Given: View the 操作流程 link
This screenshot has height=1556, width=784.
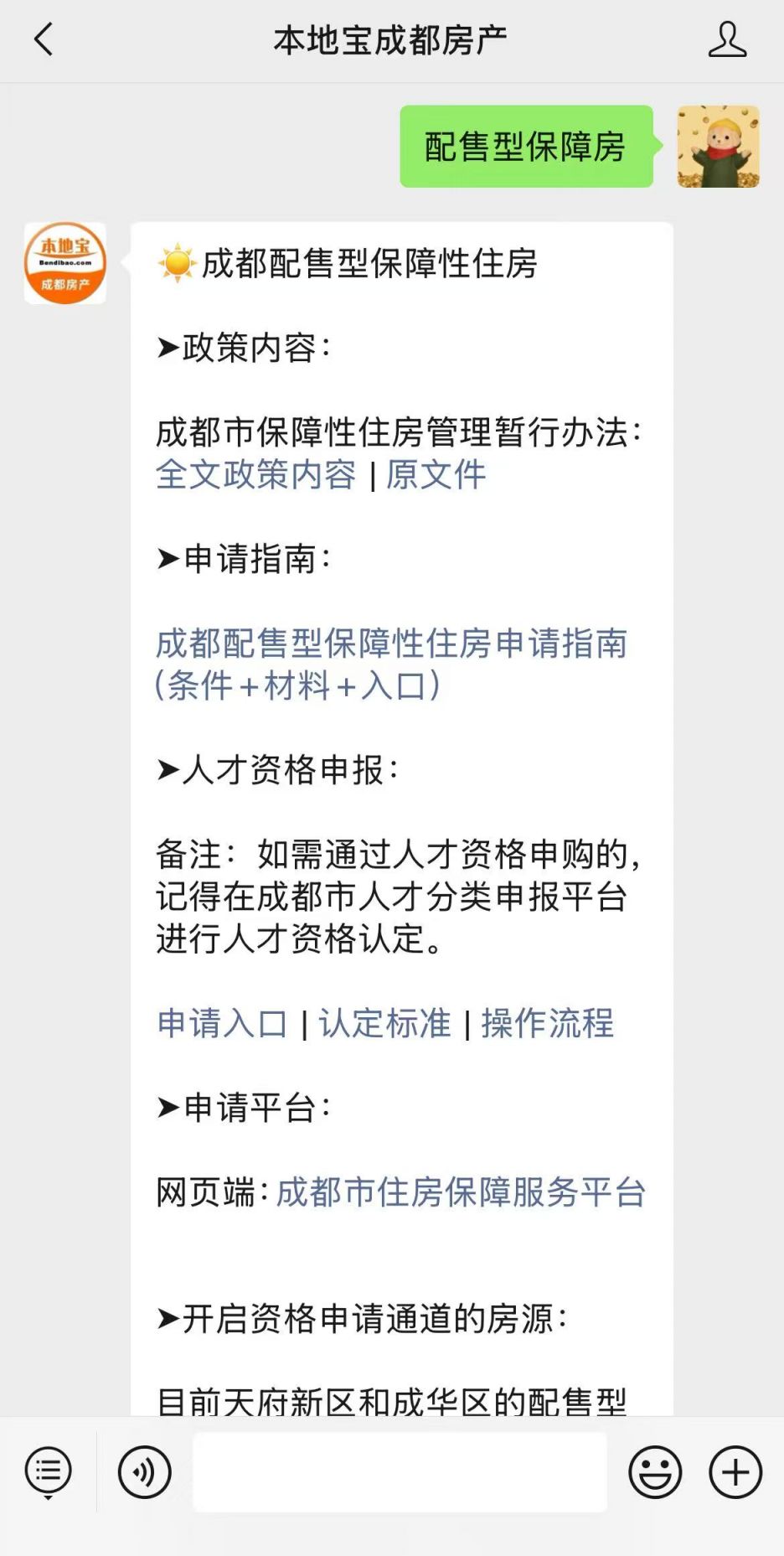Looking at the screenshot, I should tap(547, 1023).
